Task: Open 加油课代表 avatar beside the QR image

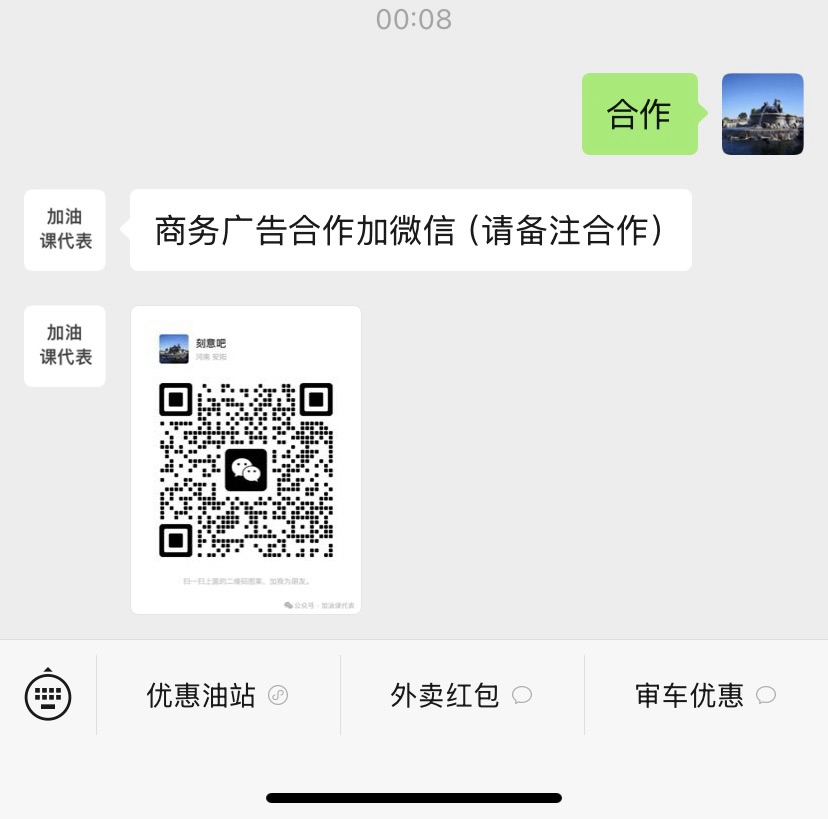Action: coord(65,345)
